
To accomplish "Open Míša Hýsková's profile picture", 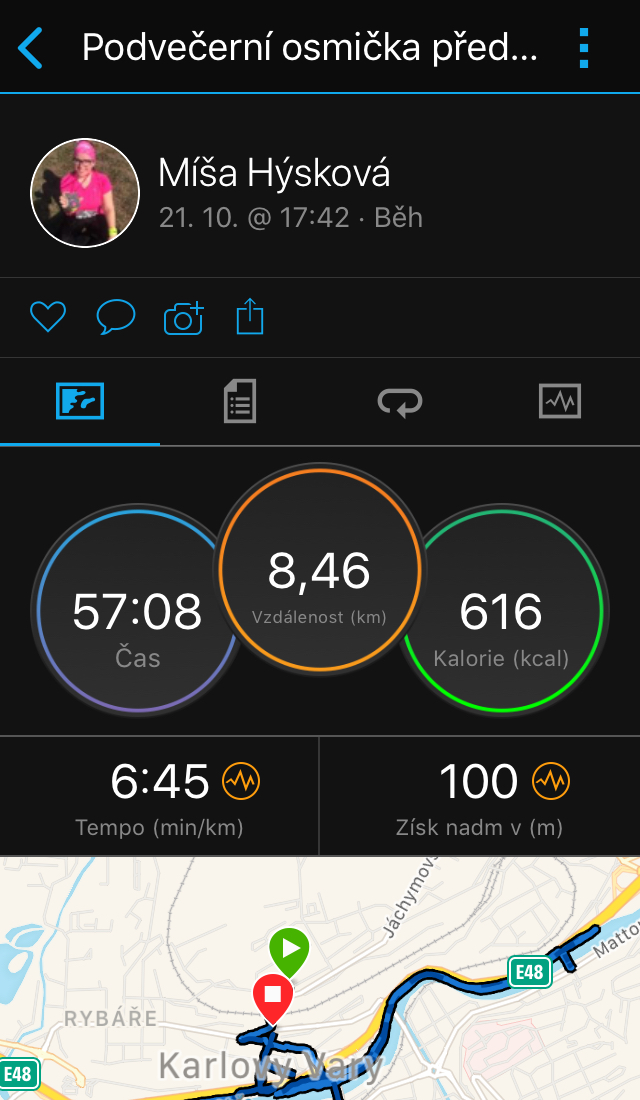I will tap(85, 193).
